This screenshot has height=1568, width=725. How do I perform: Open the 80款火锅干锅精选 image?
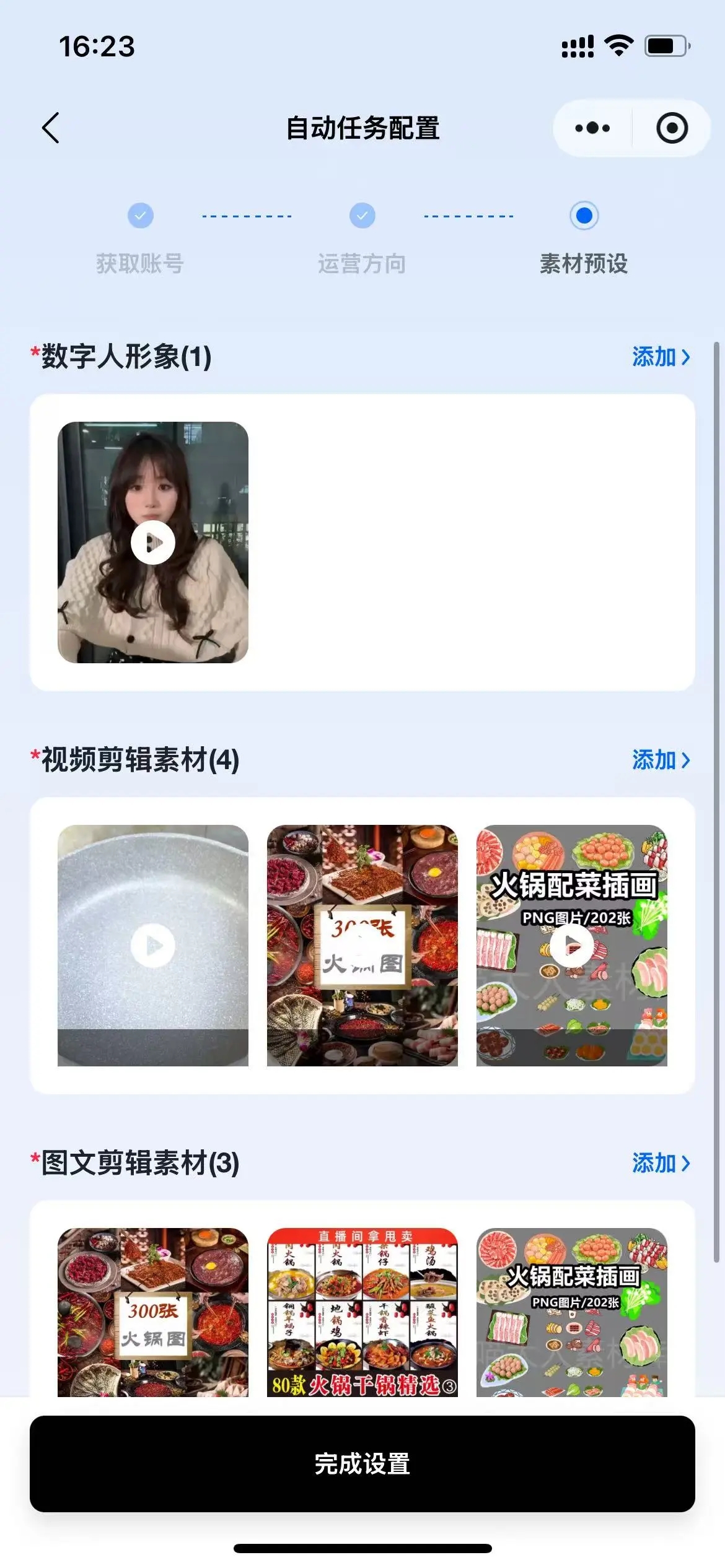[362, 1313]
